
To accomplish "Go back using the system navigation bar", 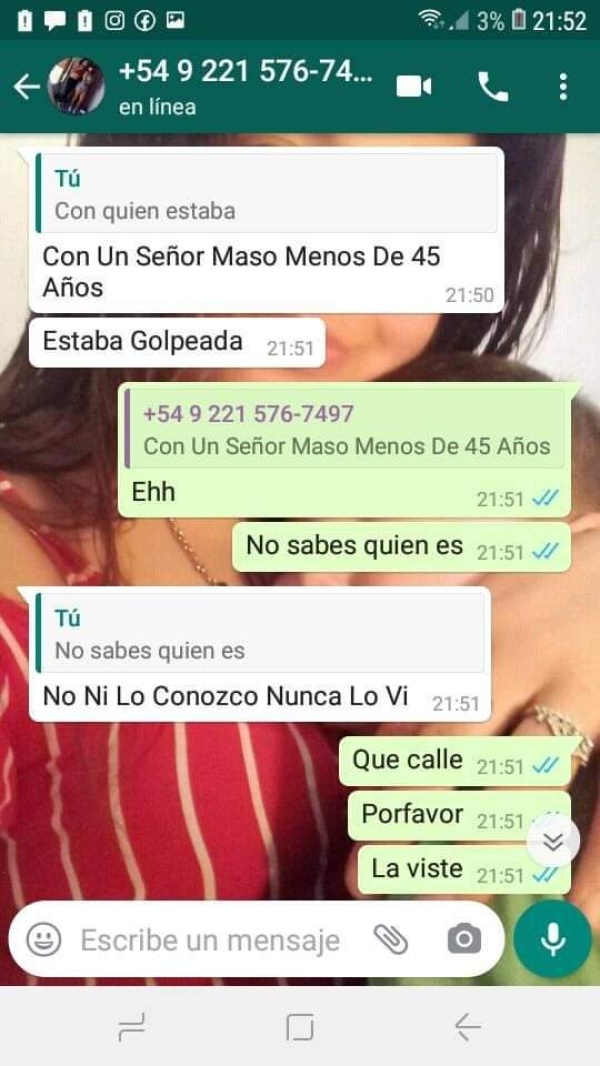I will (467, 1027).
